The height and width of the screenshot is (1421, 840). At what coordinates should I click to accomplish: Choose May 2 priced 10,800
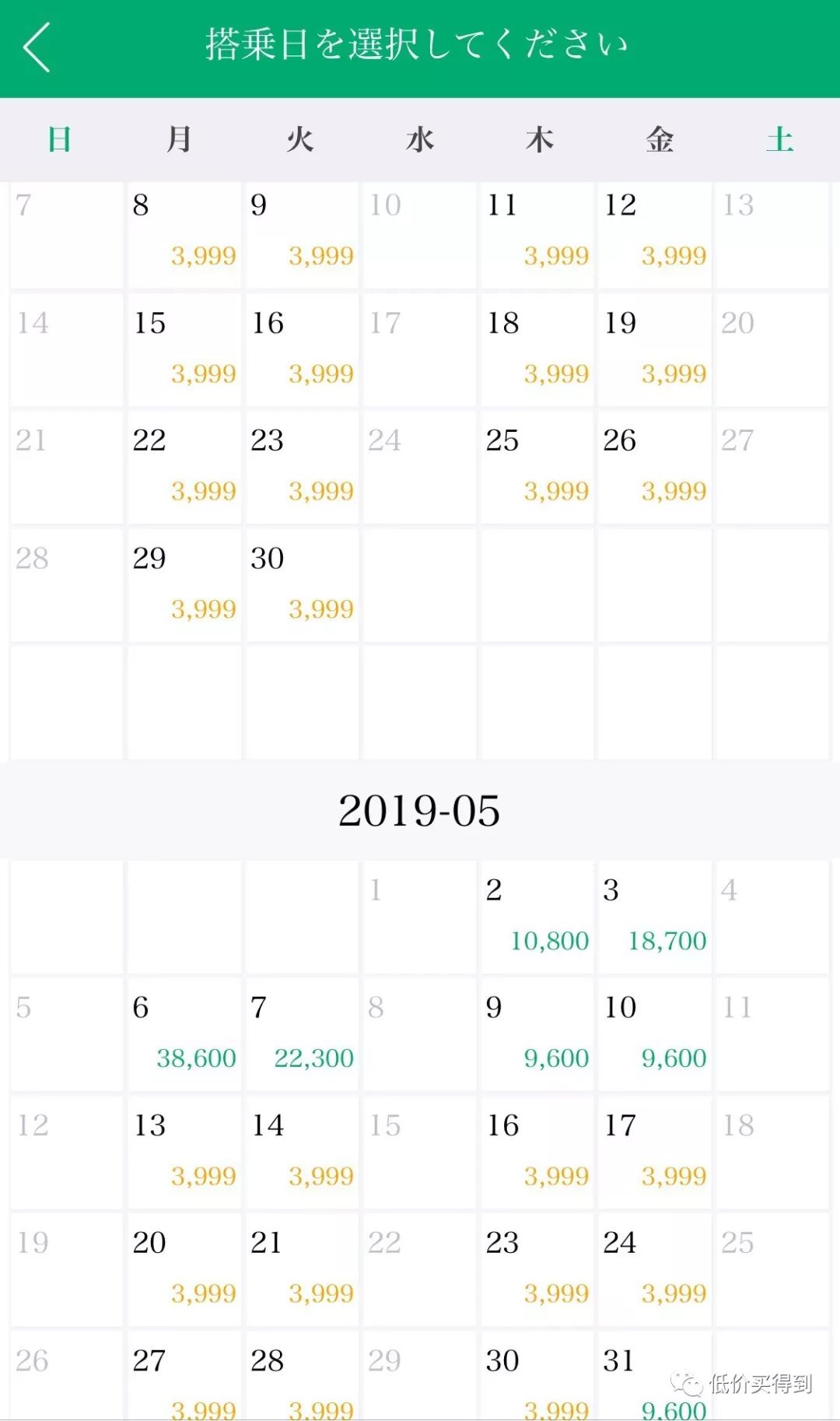click(537, 918)
